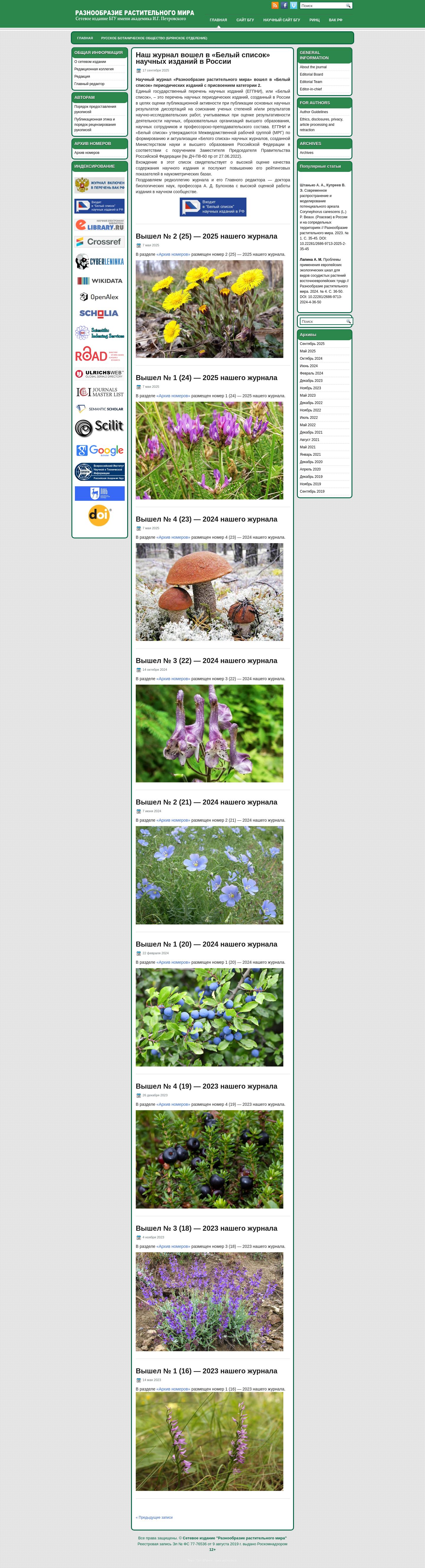Select ВАК РФ in top navigation
The height and width of the screenshot is (1568, 425).
pyautogui.click(x=336, y=20)
